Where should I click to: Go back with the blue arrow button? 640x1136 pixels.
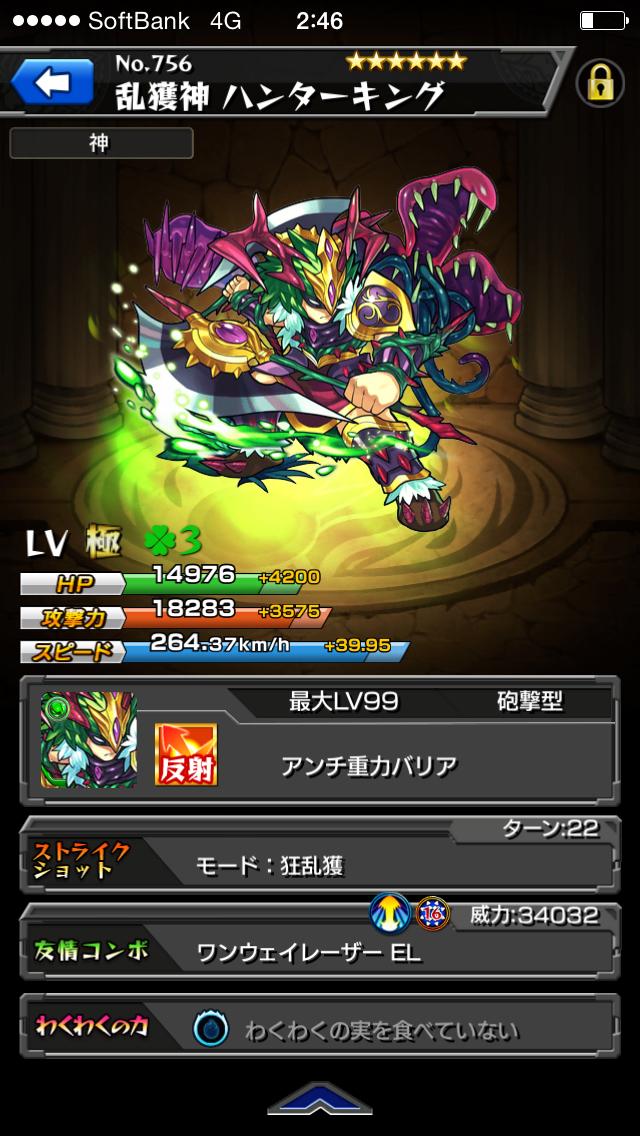click(56, 85)
